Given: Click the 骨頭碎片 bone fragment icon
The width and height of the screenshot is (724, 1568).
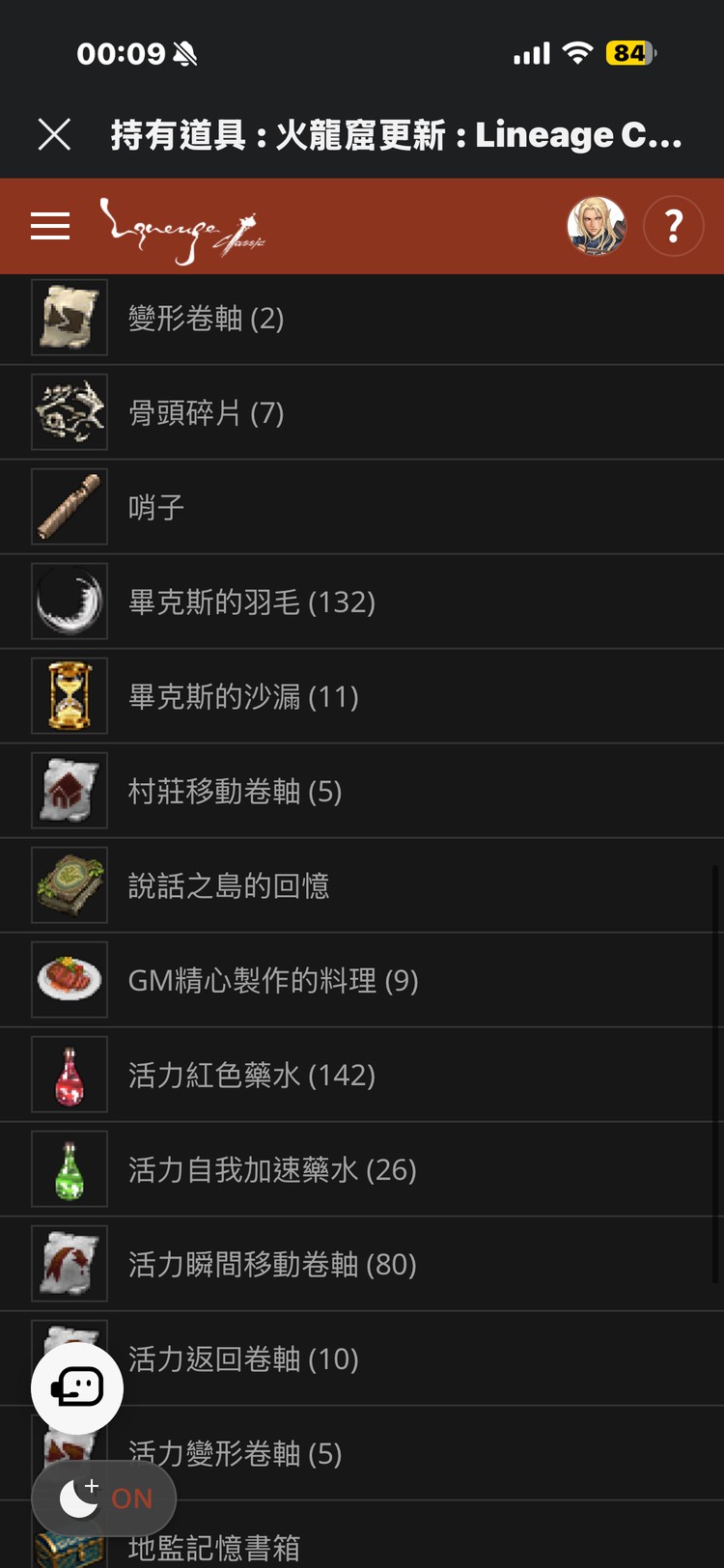Looking at the screenshot, I should [69, 412].
